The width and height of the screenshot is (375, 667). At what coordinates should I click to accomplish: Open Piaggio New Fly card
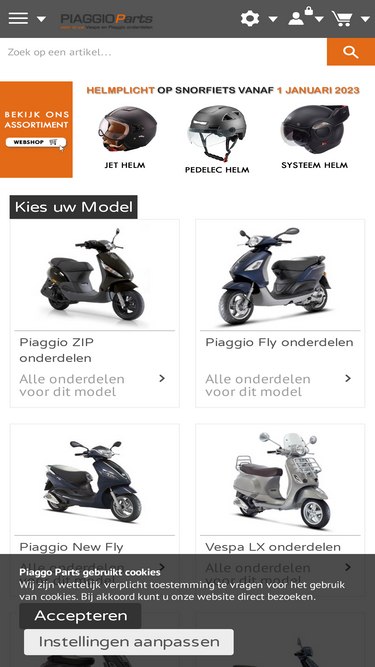(x=94, y=489)
